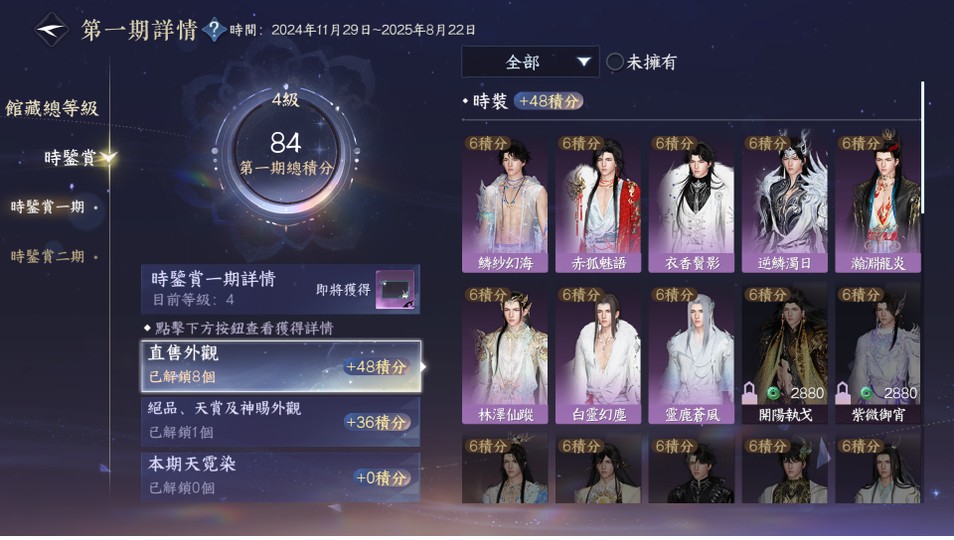
Task: Select the 未擁有 radio option
Action: (641, 61)
